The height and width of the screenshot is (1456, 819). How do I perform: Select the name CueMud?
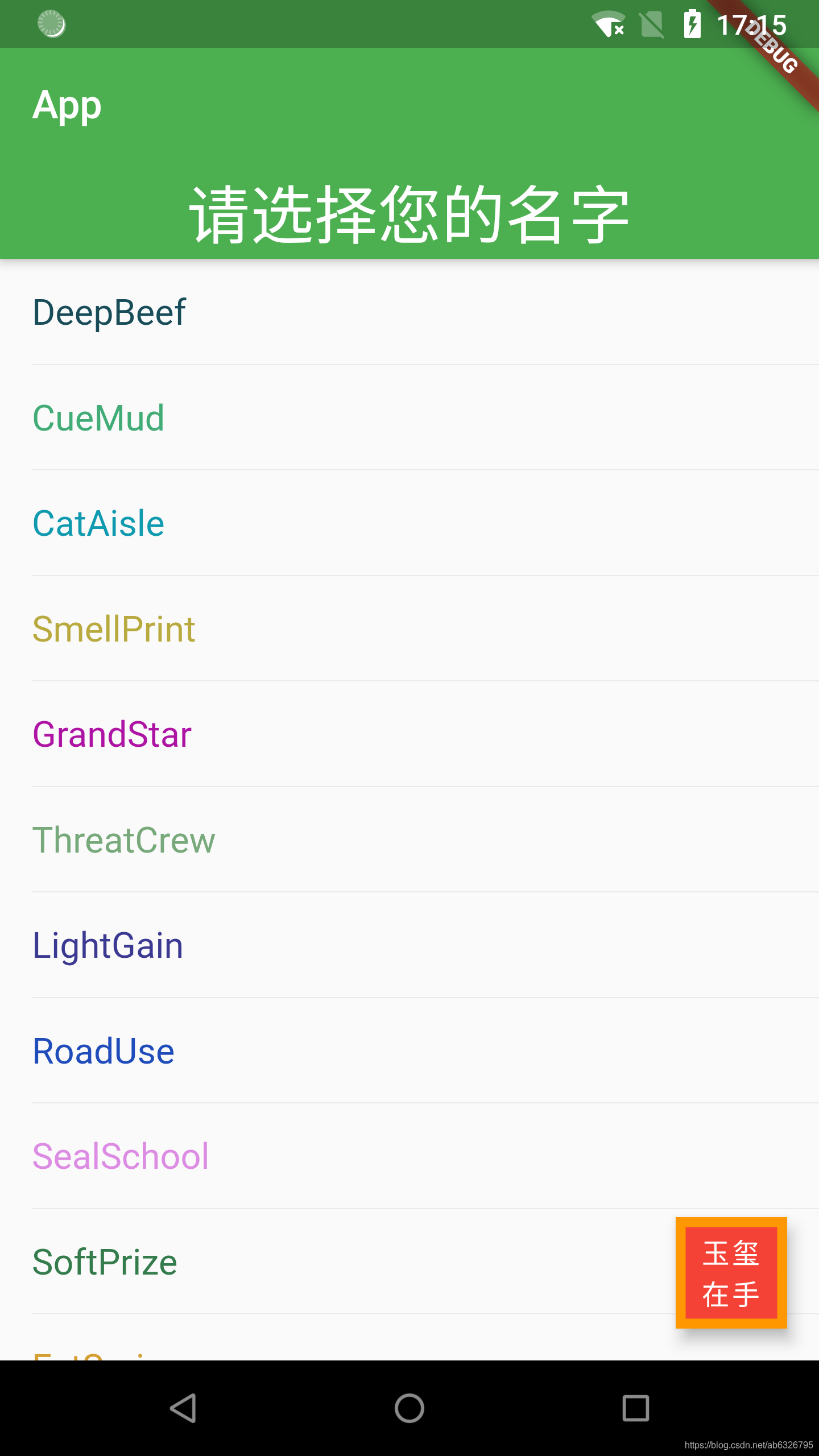click(98, 417)
